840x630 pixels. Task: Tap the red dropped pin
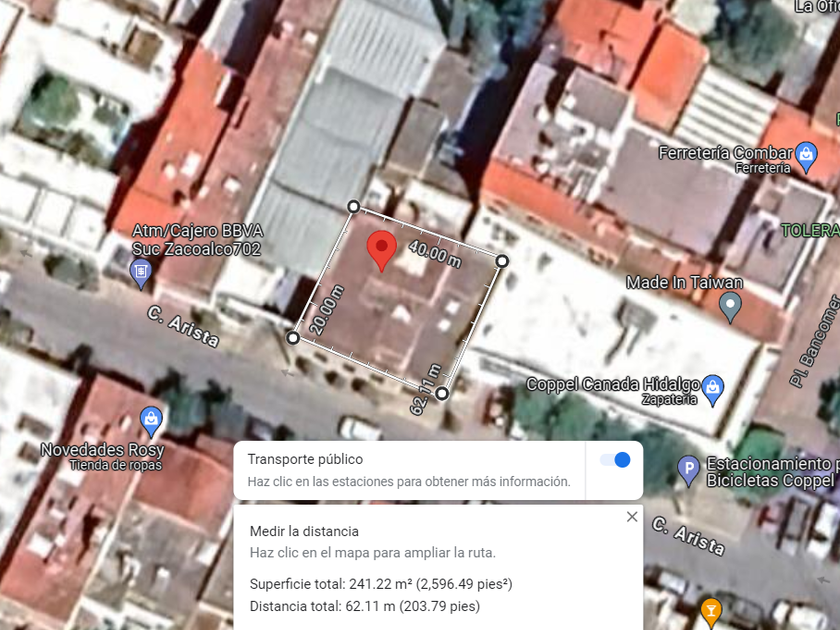(381, 251)
